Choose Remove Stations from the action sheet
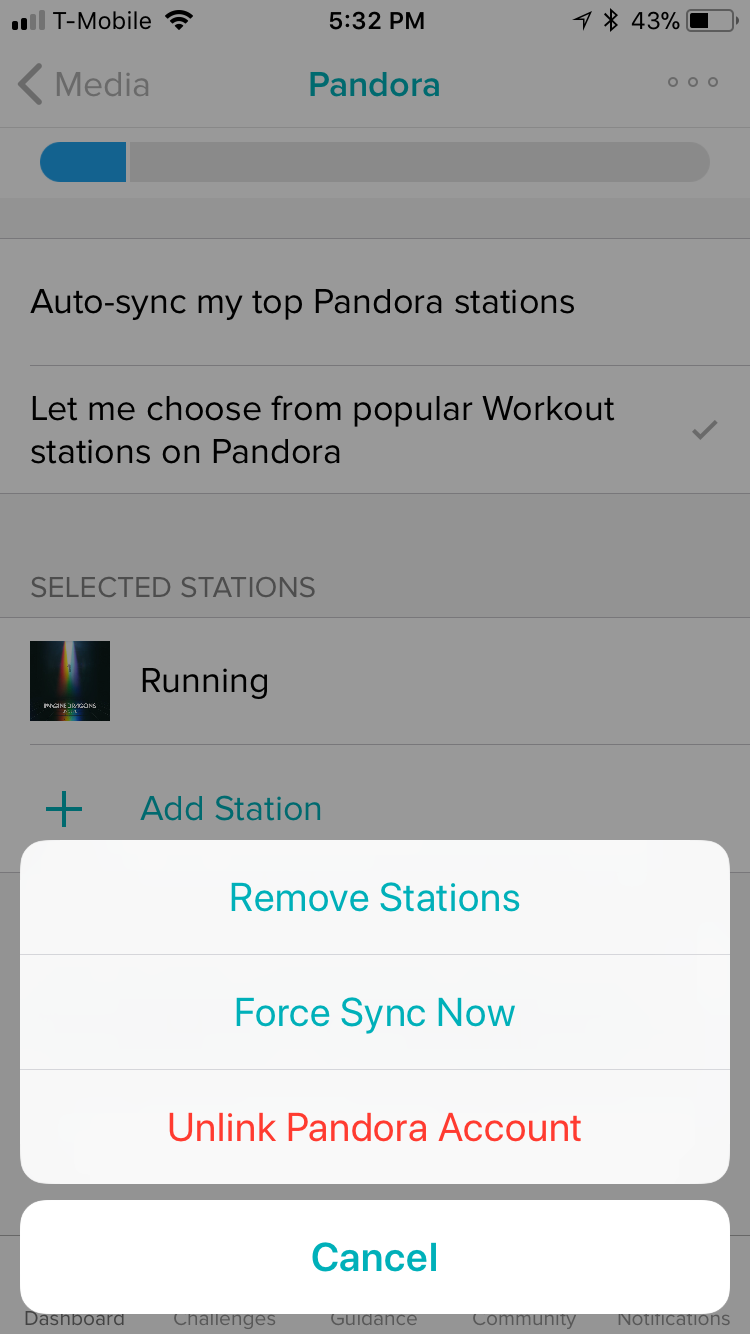 pos(374,898)
